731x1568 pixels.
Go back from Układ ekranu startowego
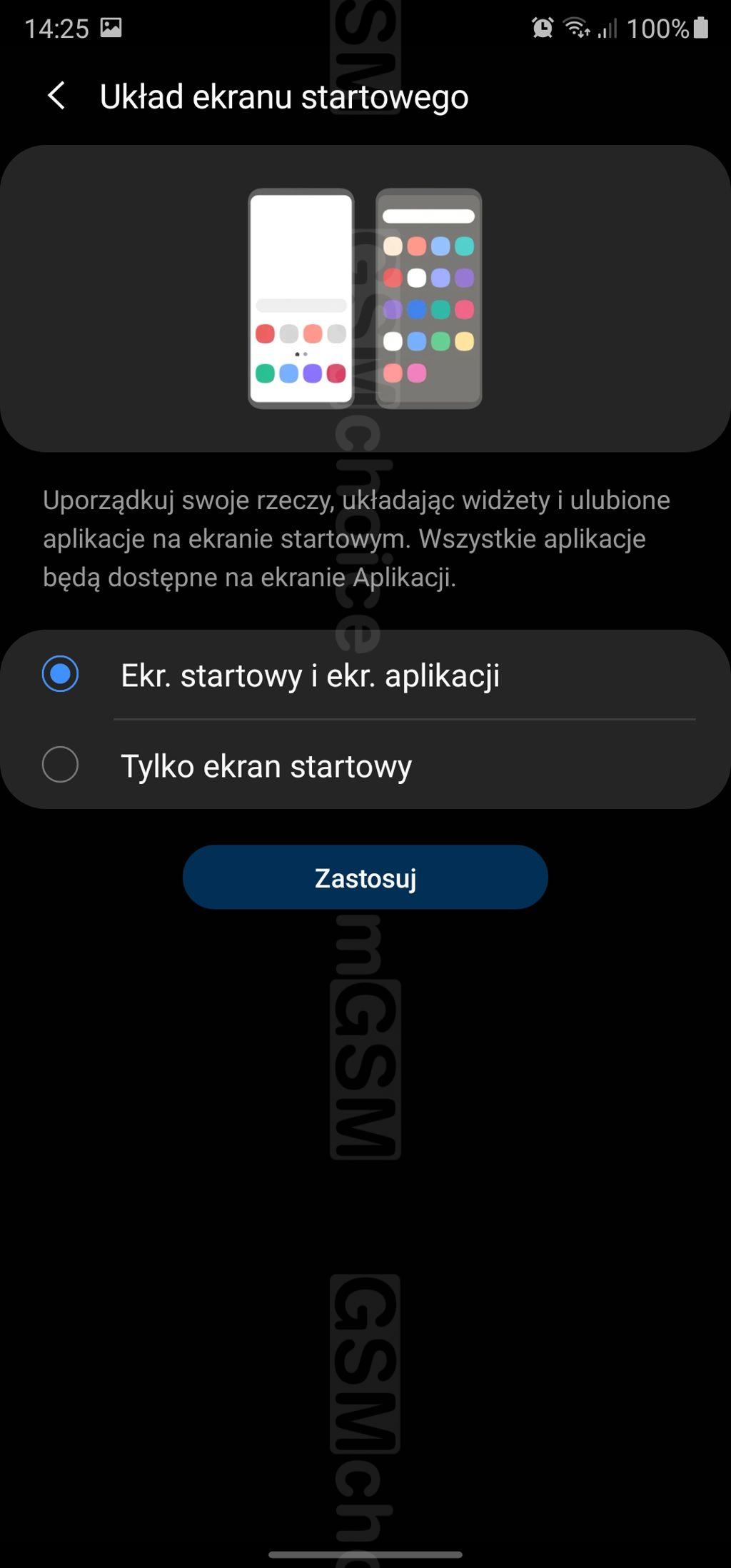(x=56, y=96)
